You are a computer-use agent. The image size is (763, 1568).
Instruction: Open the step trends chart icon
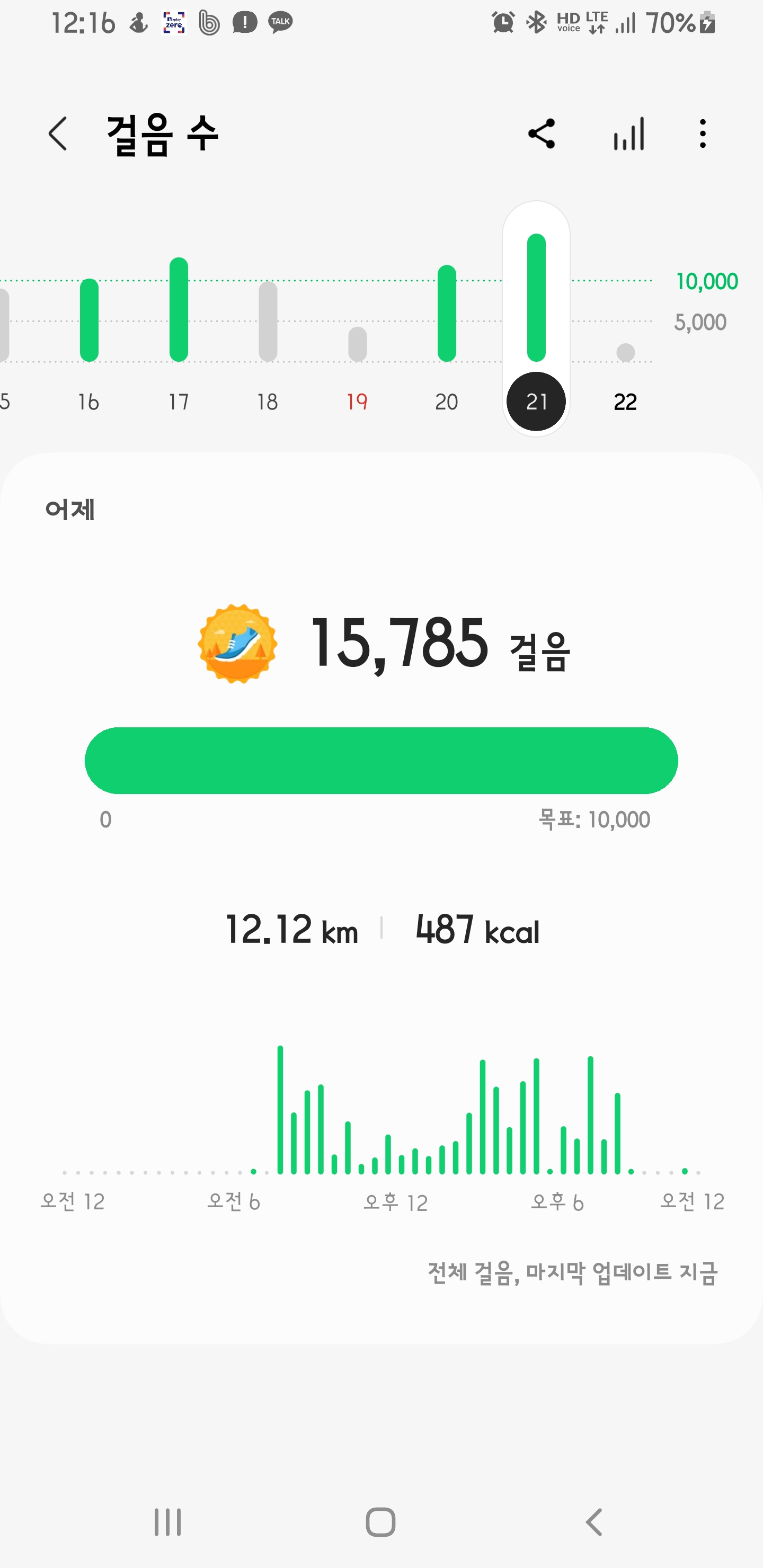point(629,134)
